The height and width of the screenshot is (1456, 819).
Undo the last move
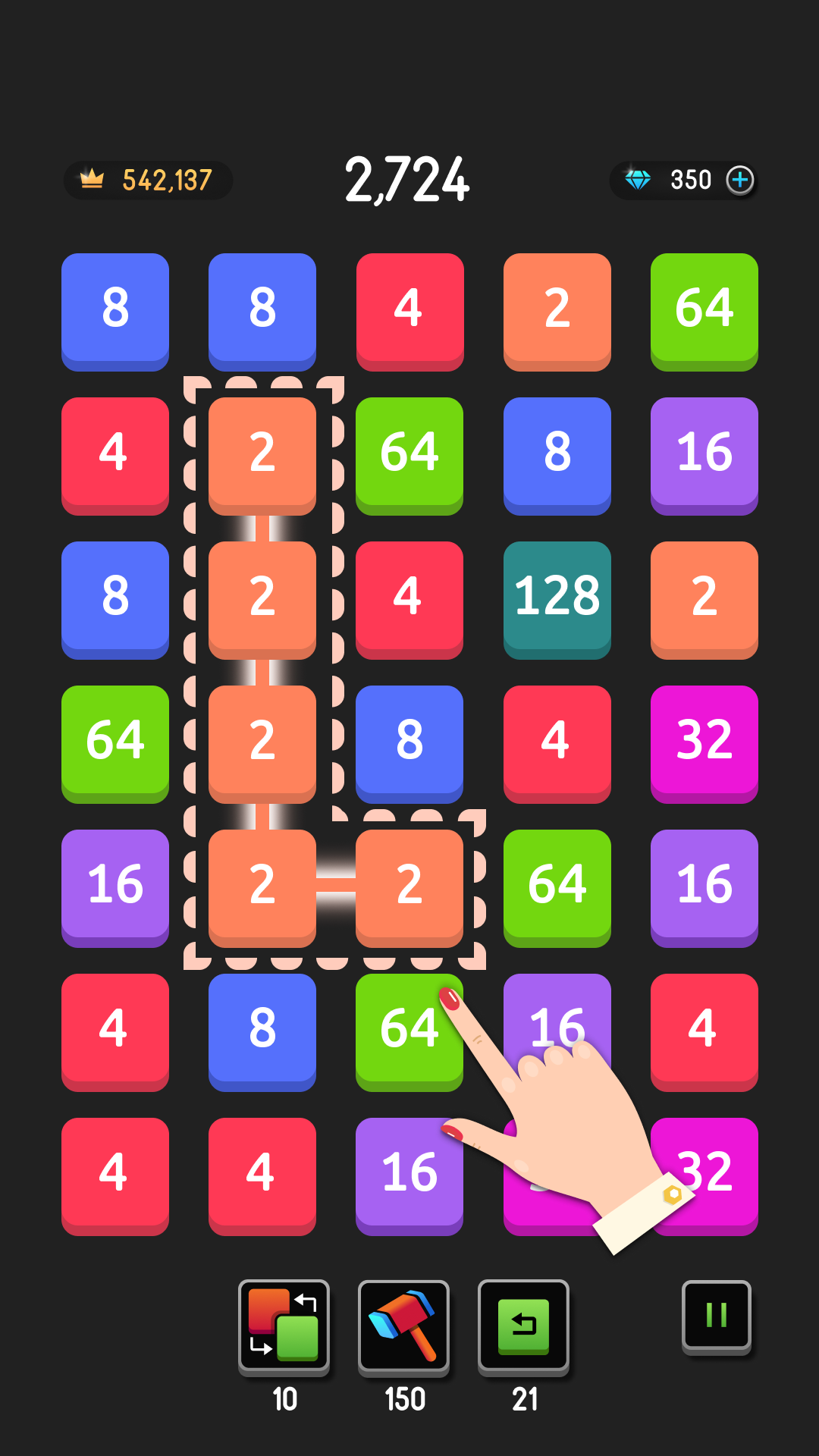(x=523, y=1327)
